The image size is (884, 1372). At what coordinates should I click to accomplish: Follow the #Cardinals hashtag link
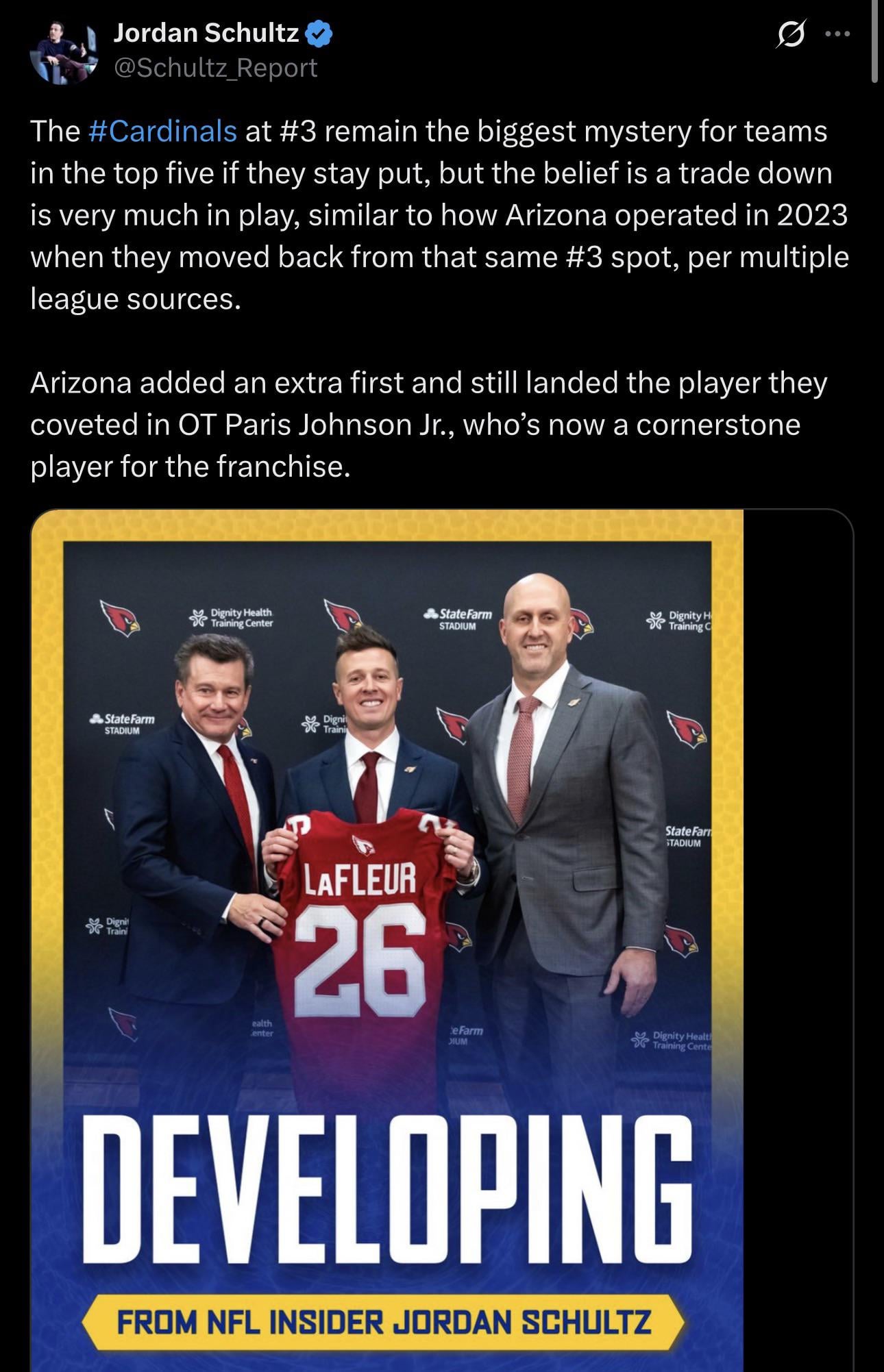point(163,131)
